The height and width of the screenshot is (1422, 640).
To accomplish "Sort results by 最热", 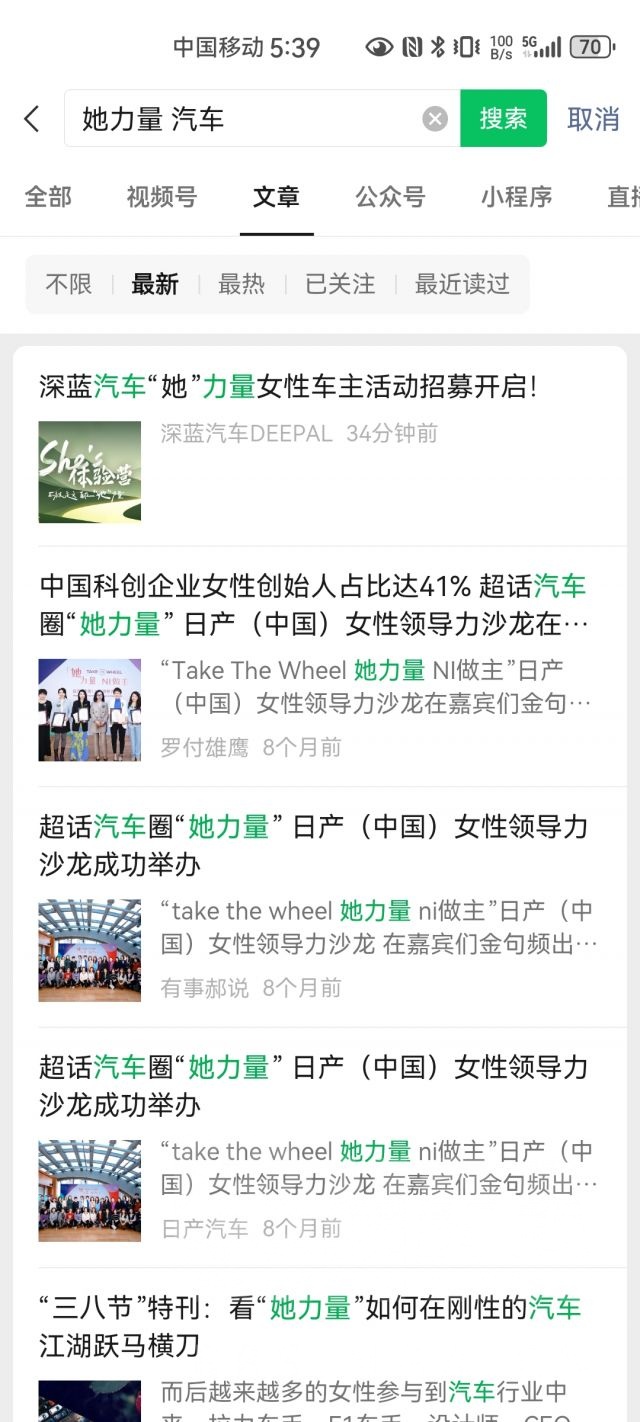I will click(x=242, y=284).
